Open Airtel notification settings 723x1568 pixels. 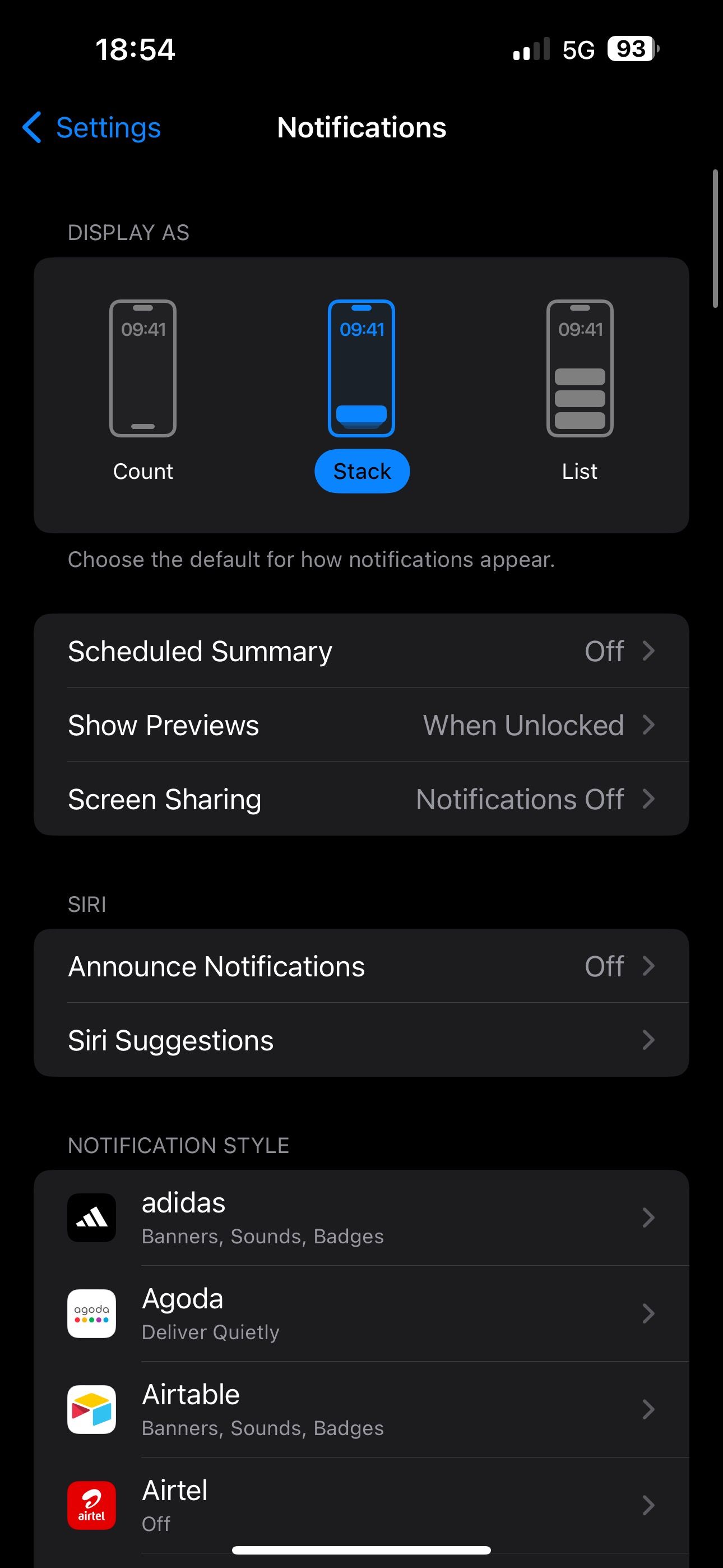point(361,1505)
